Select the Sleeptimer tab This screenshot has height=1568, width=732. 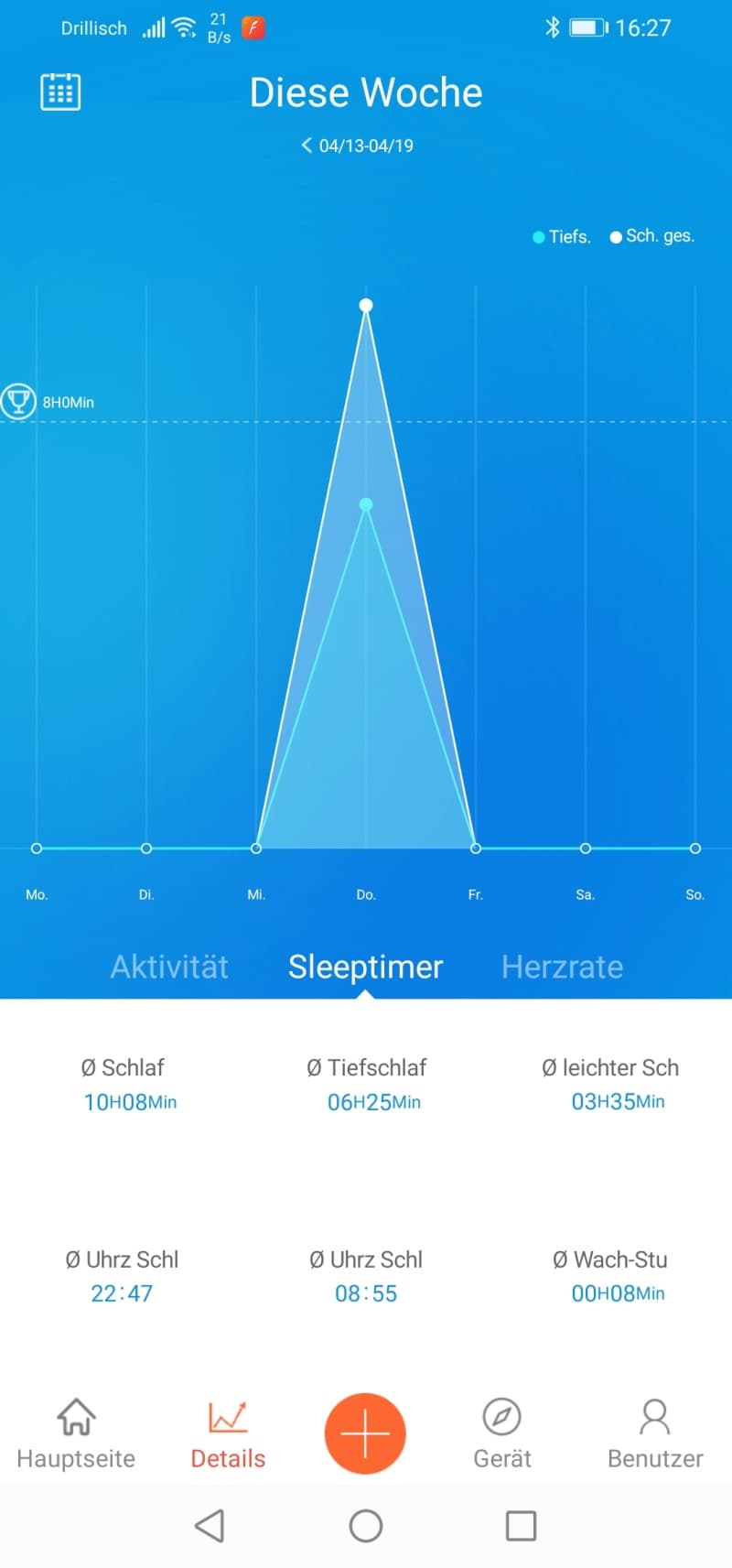[365, 967]
